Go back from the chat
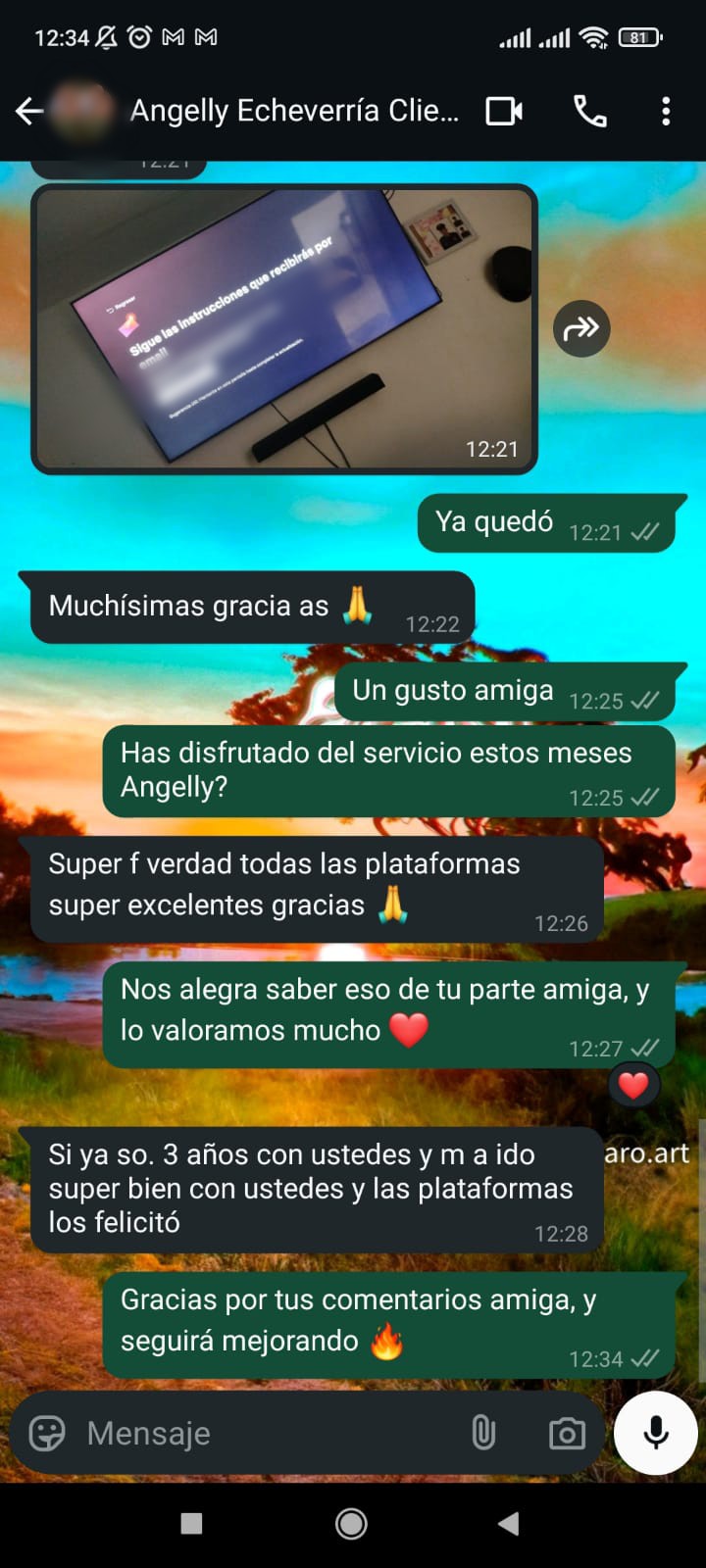 [x=29, y=112]
